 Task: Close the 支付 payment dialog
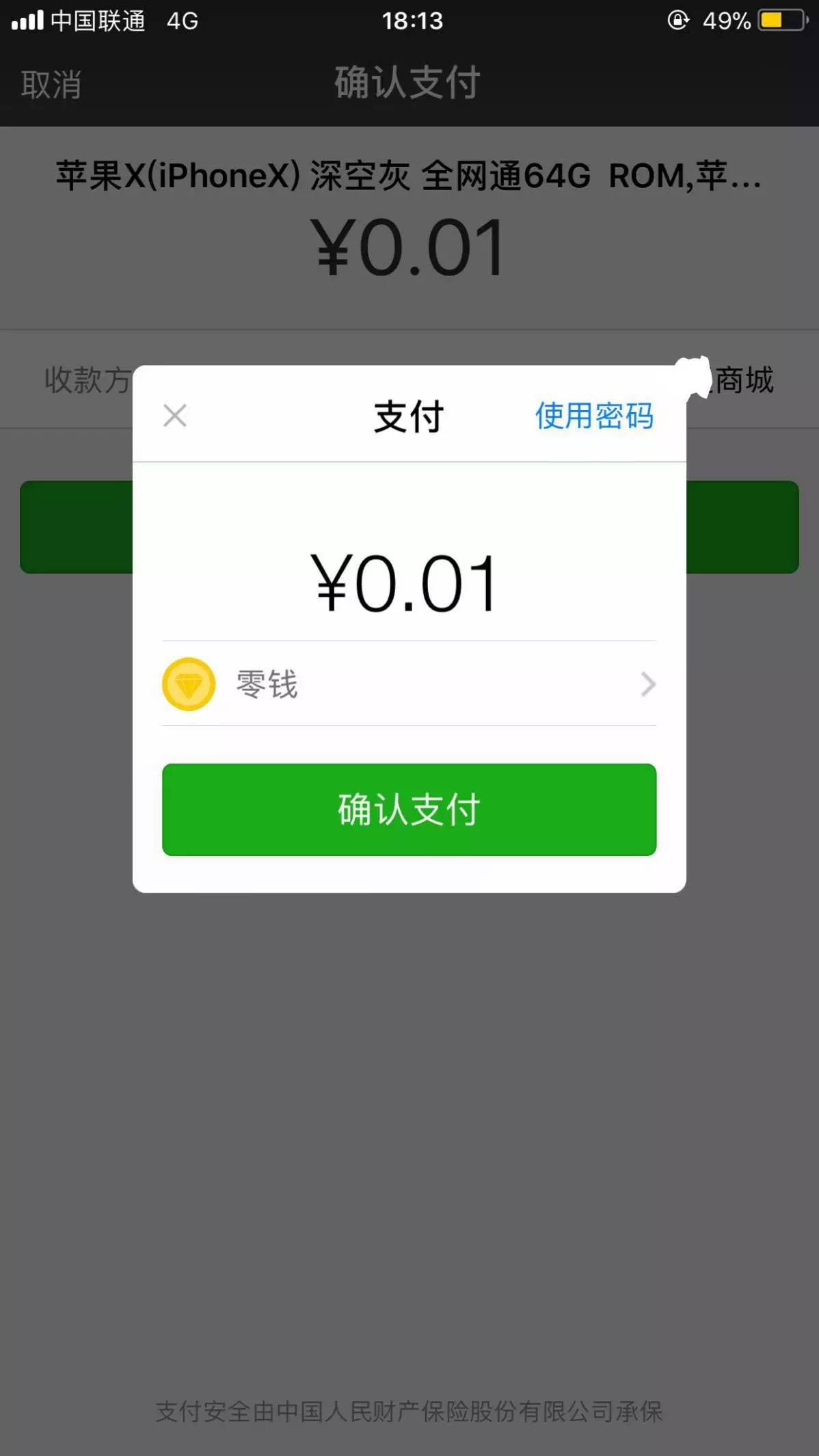[175, 415]
